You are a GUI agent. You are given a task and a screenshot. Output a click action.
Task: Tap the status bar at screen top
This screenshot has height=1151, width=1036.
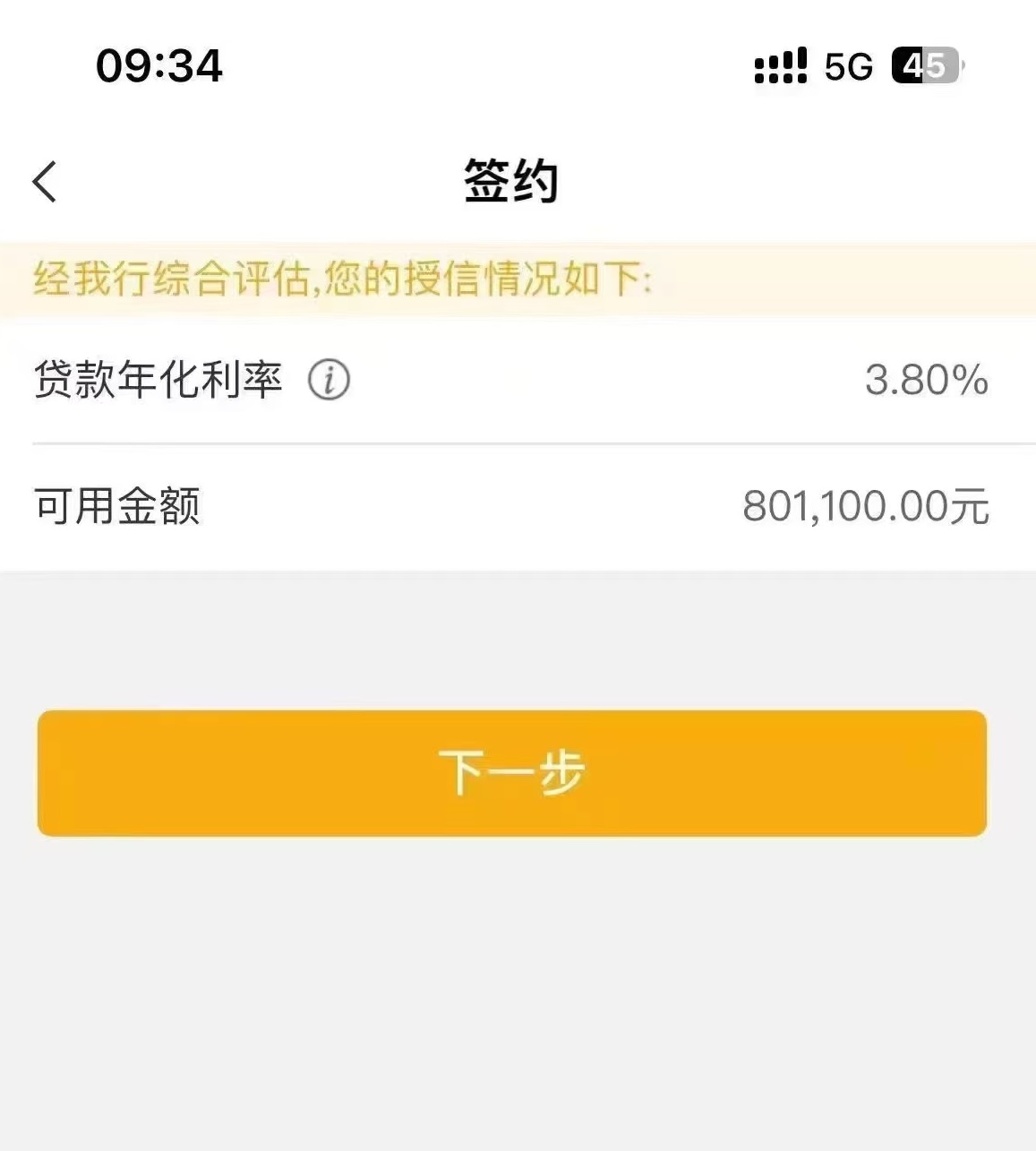[518, 65]
